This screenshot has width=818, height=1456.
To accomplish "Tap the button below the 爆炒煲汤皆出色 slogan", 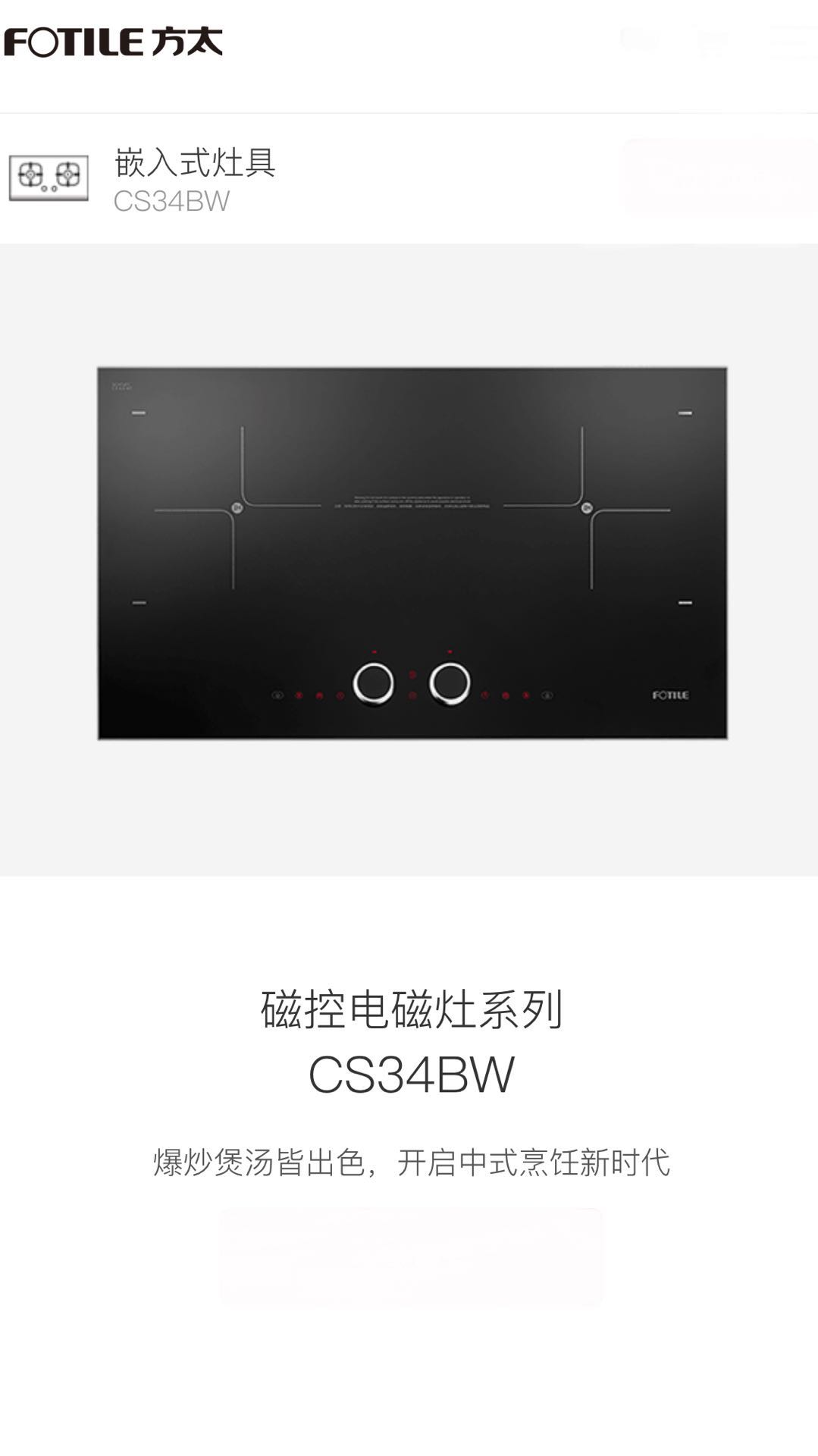I will click(x=411, y=1257).
